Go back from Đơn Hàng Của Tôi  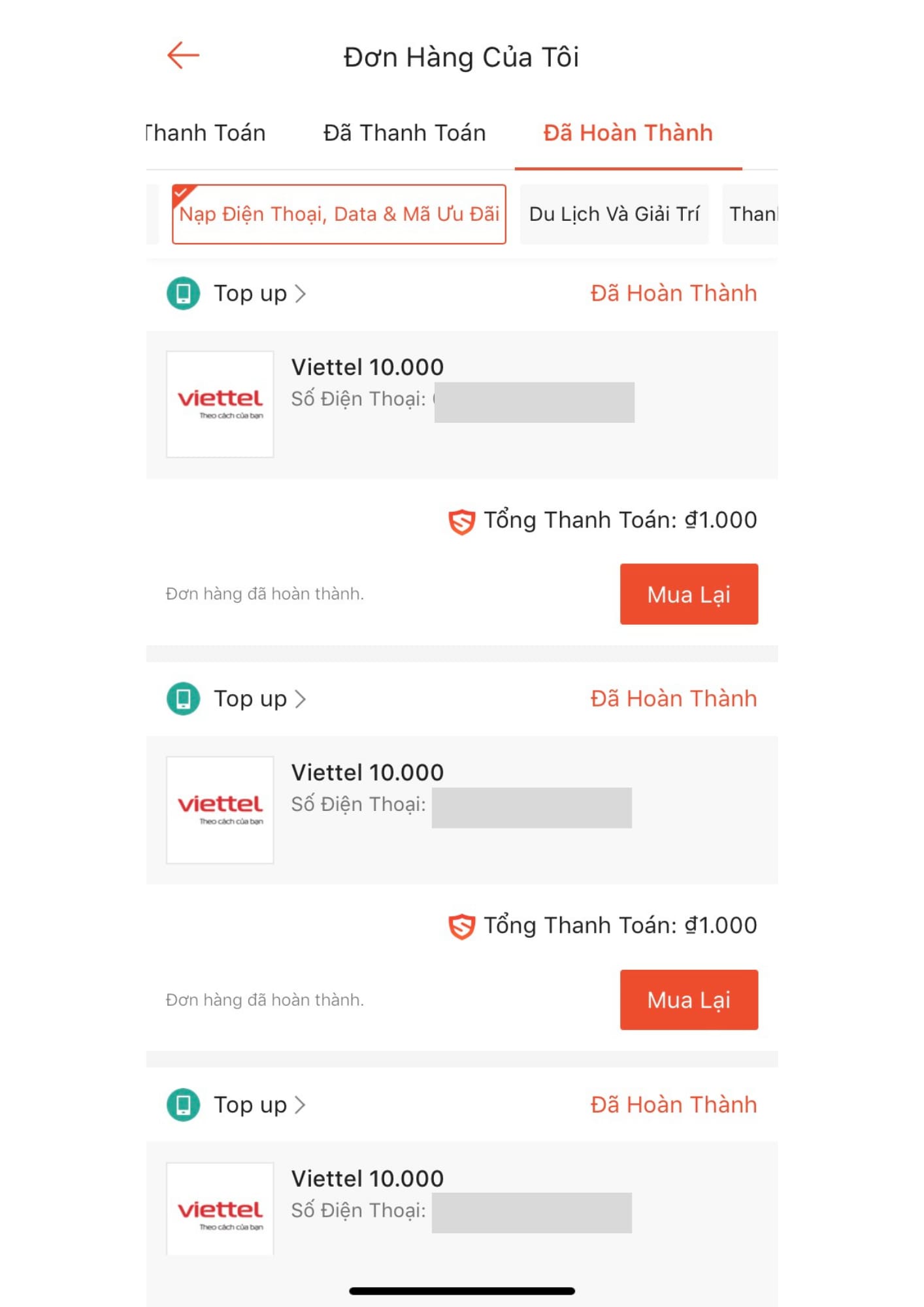click(183, 56)
